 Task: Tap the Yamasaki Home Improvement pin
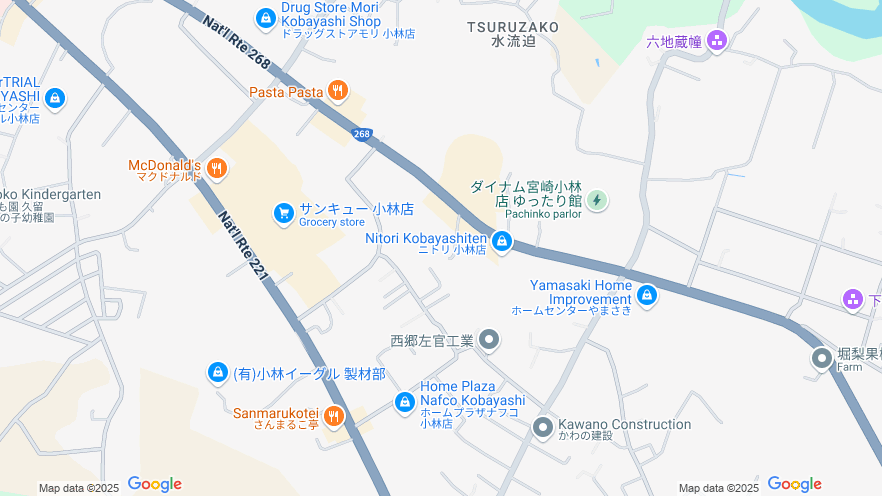pos(647,295)
